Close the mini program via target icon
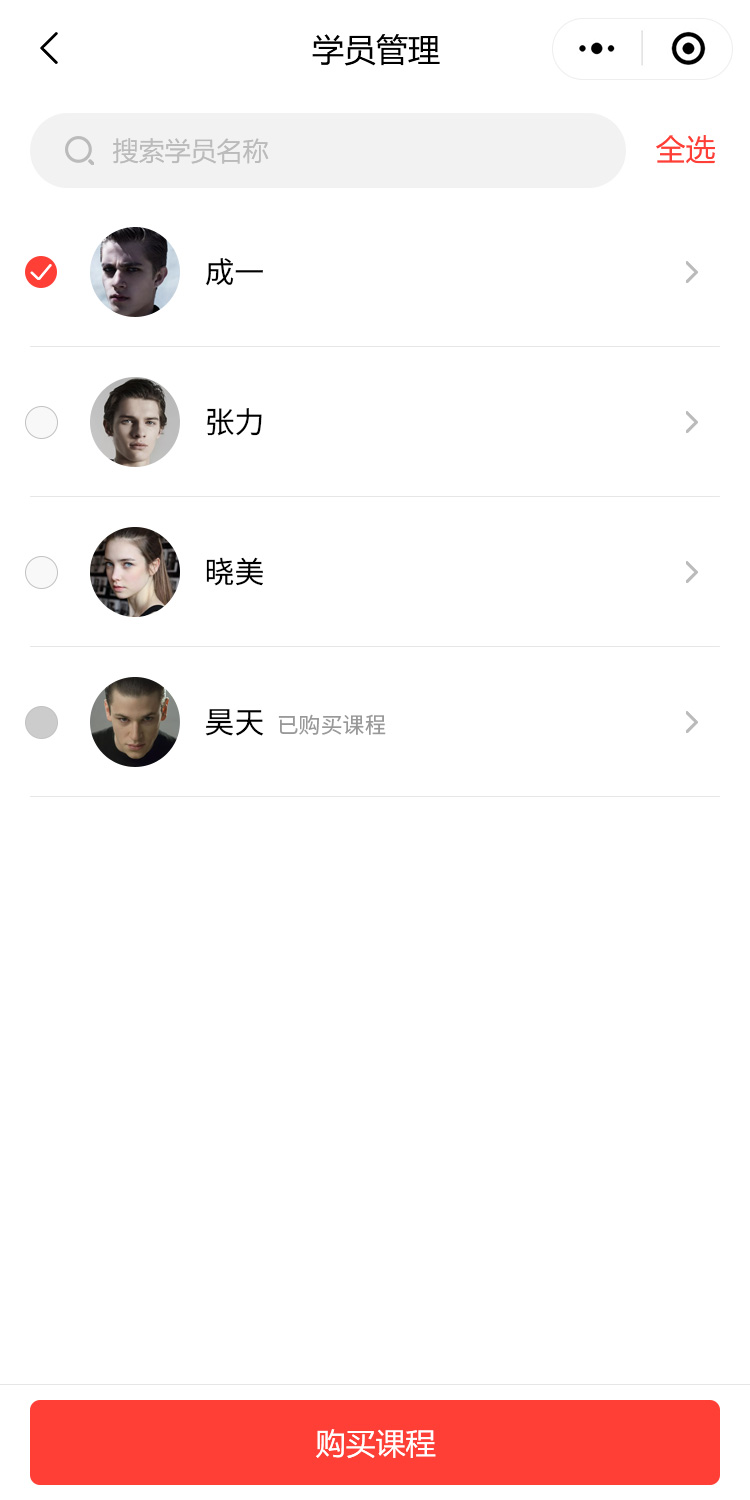The height and width of the screenshot is (1500, 750). pyautogui.click(x=688, y=49)
